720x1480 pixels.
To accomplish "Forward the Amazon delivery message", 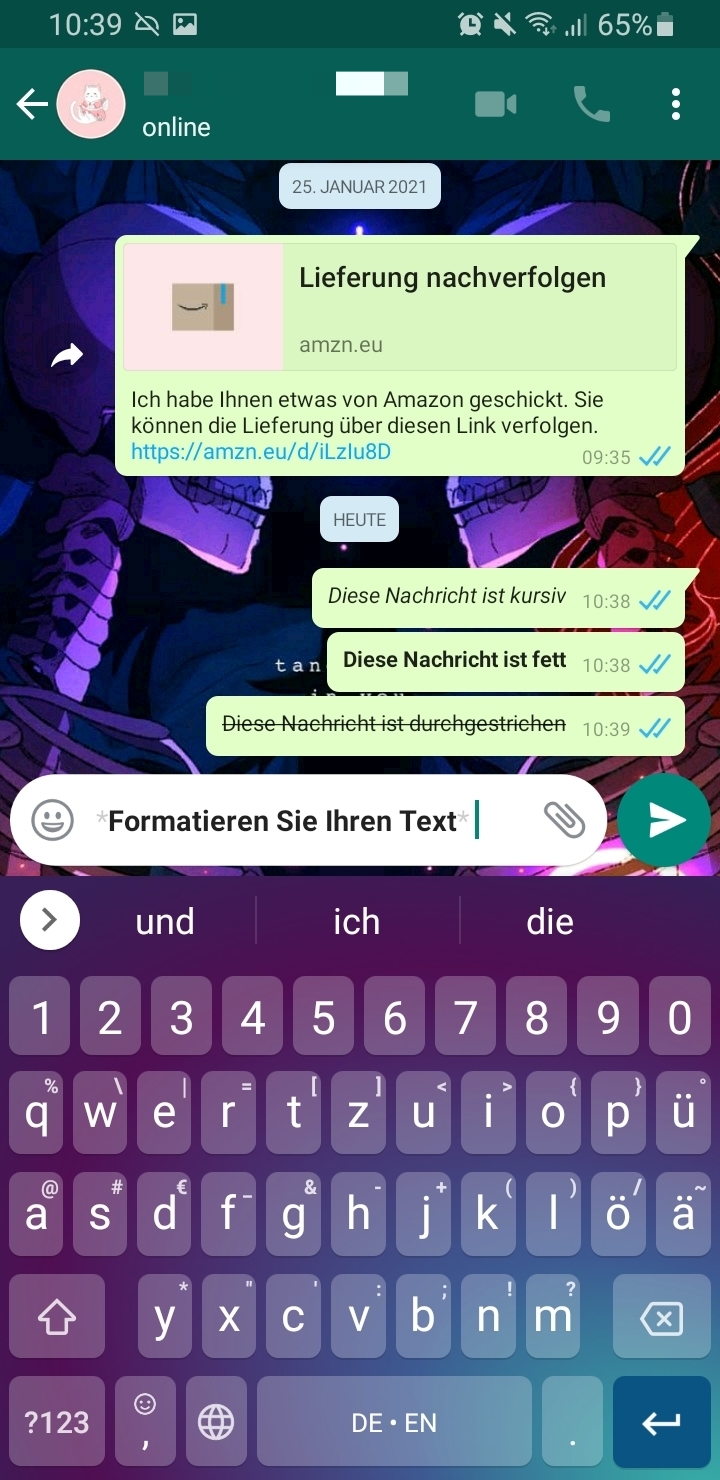I will pos(67,355).
